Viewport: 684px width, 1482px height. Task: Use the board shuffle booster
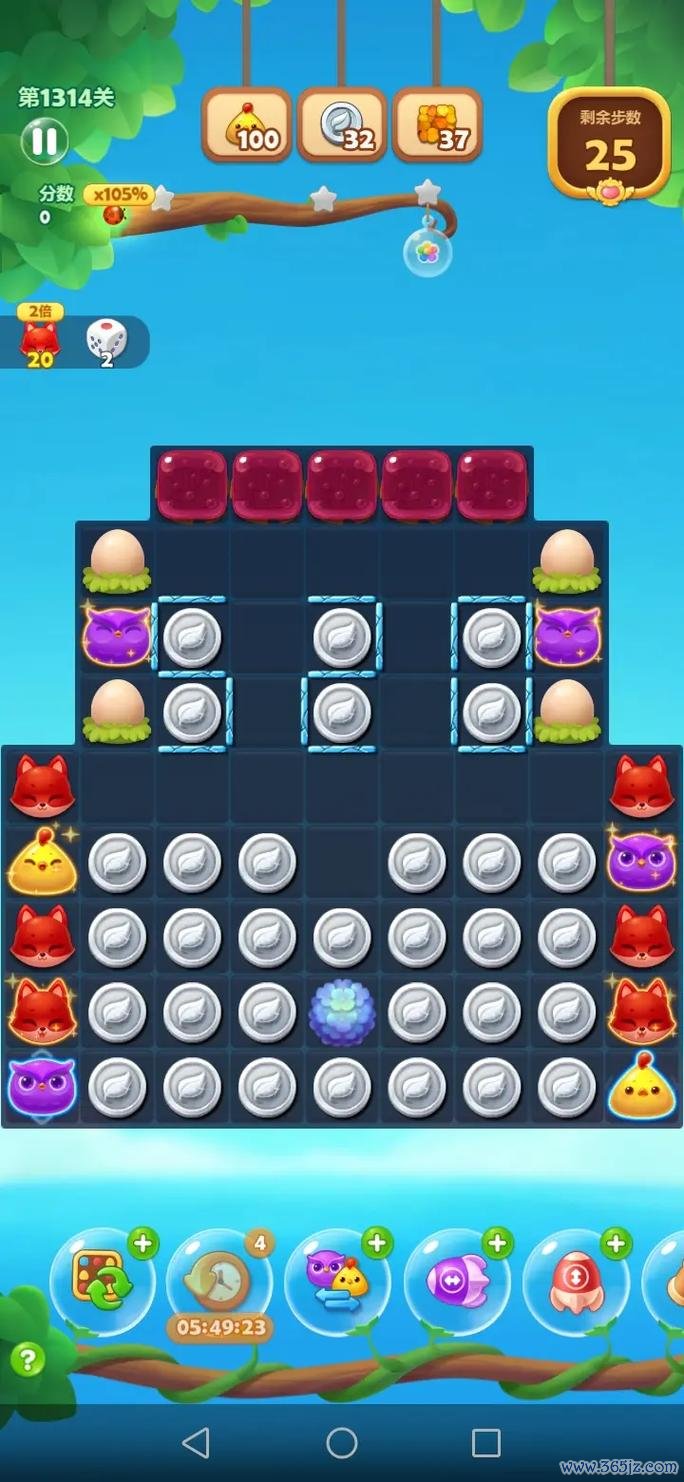pos(102,1282)
